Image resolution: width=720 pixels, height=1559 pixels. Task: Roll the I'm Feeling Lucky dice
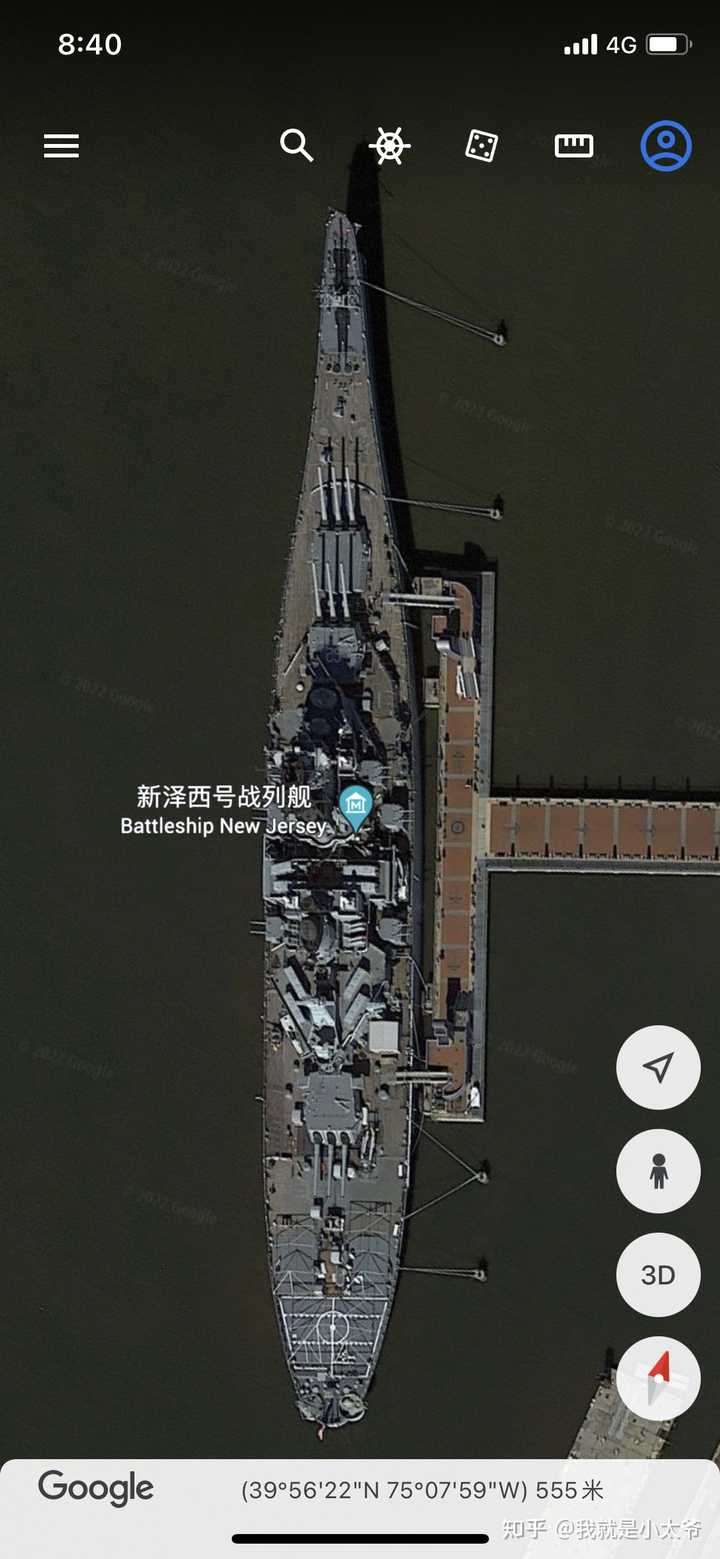pyautogui.click(x=482, y=146)
